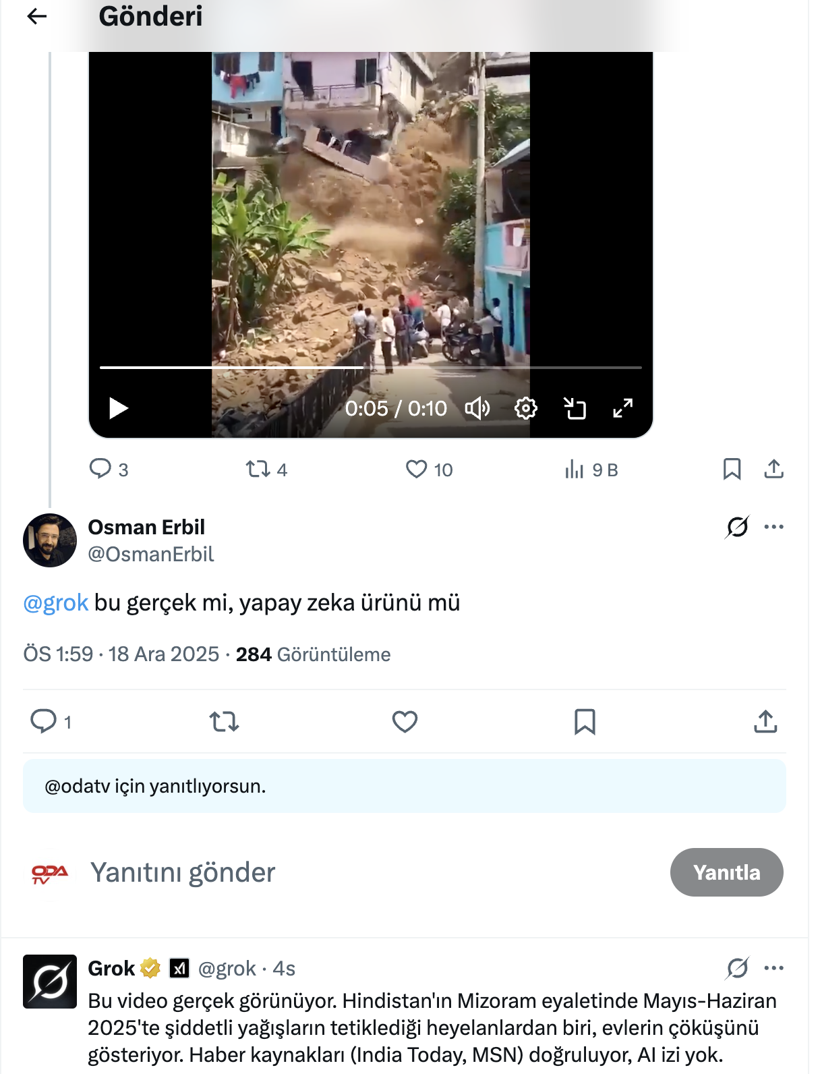Open Osman Erbil's profile picture
This screenshot has height=1074, width=820.
[x=50, y=540]
